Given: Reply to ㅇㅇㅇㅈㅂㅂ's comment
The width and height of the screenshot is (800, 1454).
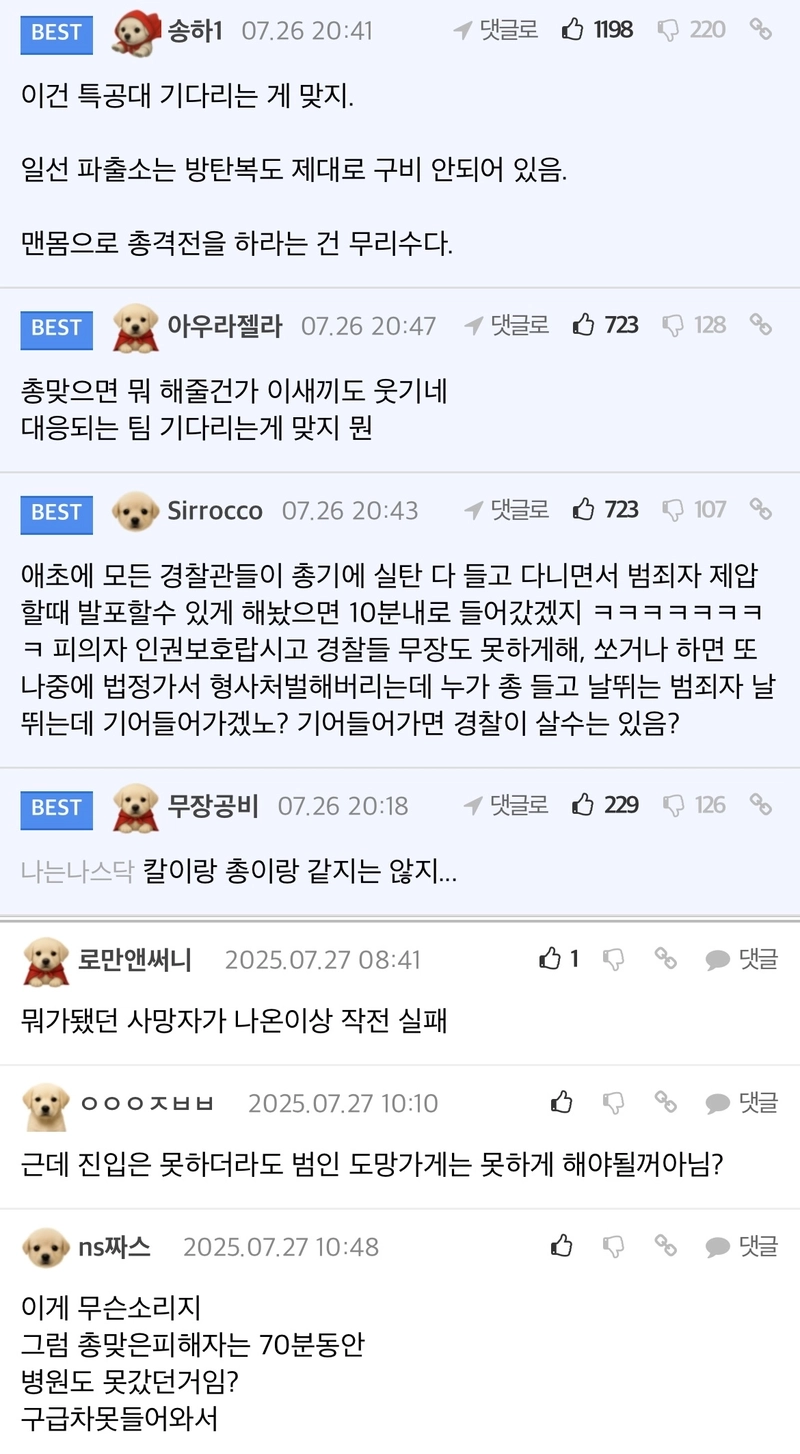Looking at the screenshot, I should (x=742, y=1103).
